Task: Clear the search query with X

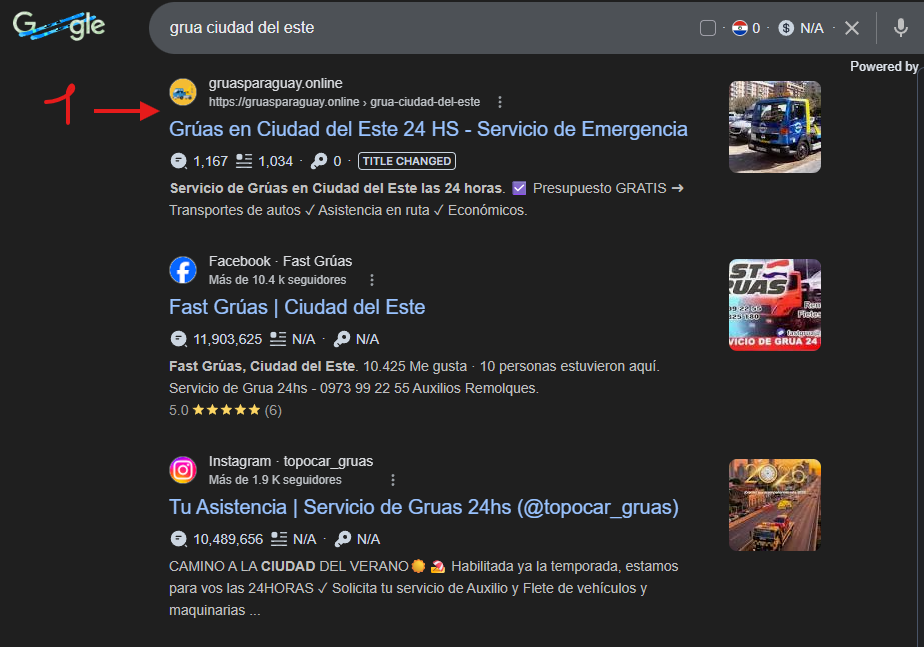Action: click(852, 28)
